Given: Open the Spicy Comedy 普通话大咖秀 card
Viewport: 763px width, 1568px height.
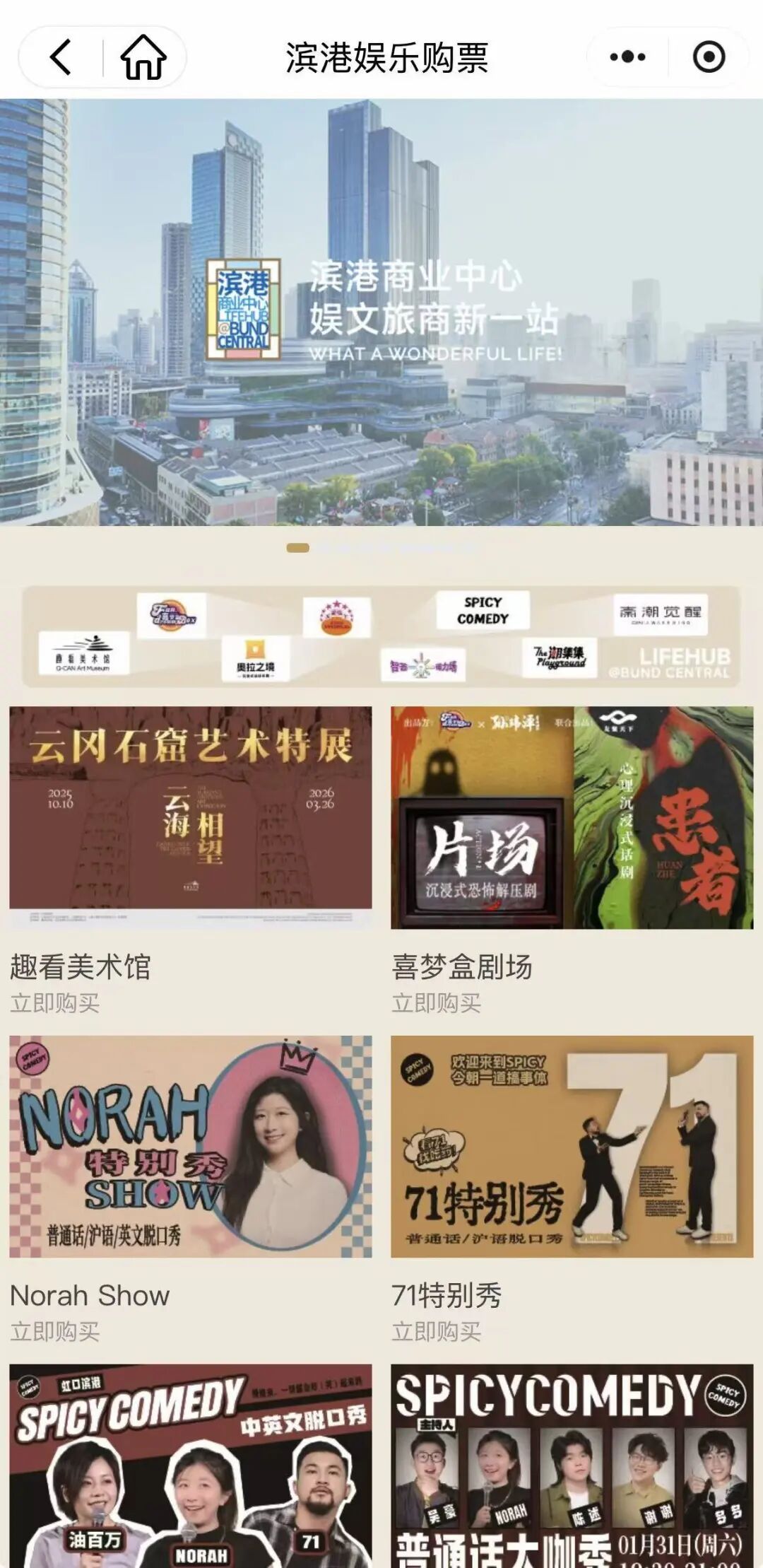Looking at the screenshot, I should pos(572,1467).
